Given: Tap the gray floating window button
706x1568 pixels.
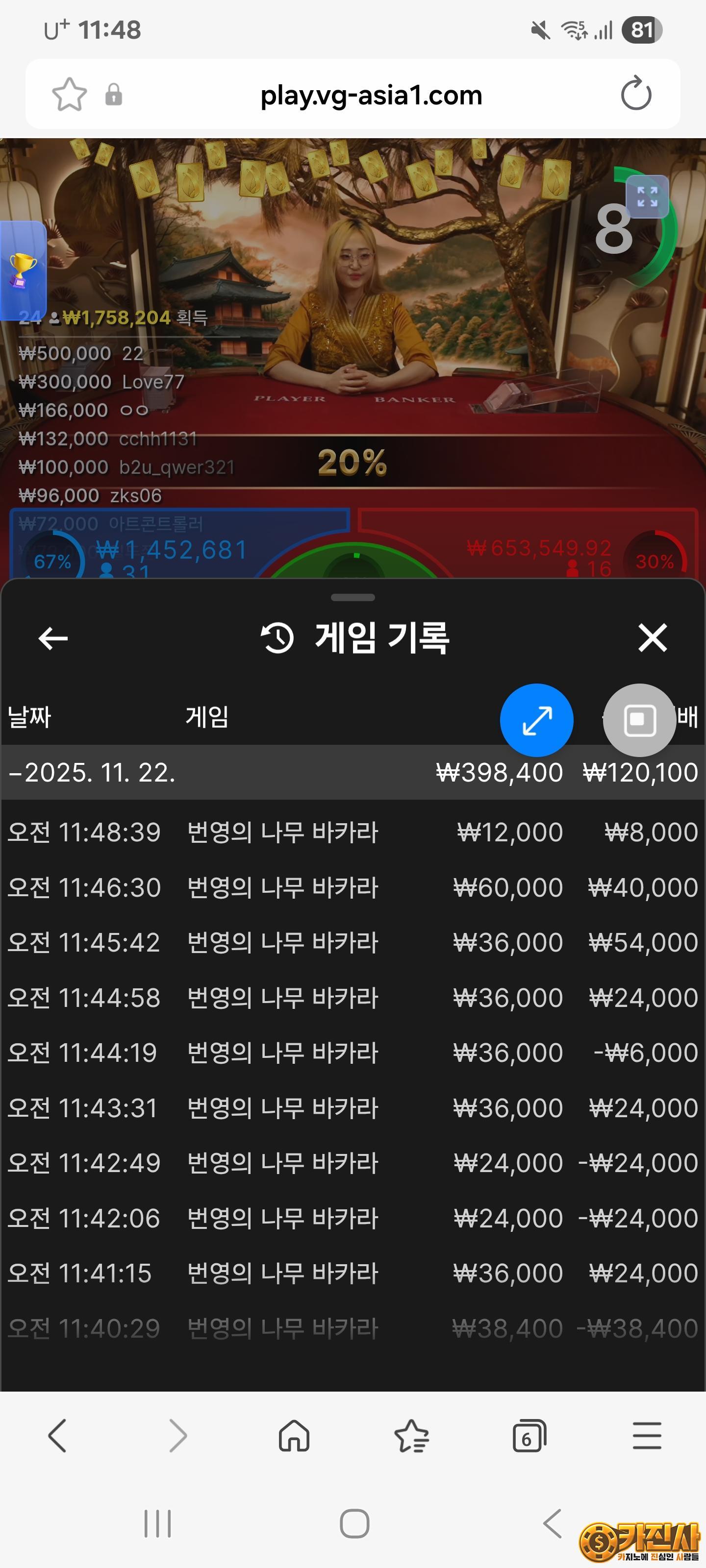Looking at the screenshot, I should [639, 720].
